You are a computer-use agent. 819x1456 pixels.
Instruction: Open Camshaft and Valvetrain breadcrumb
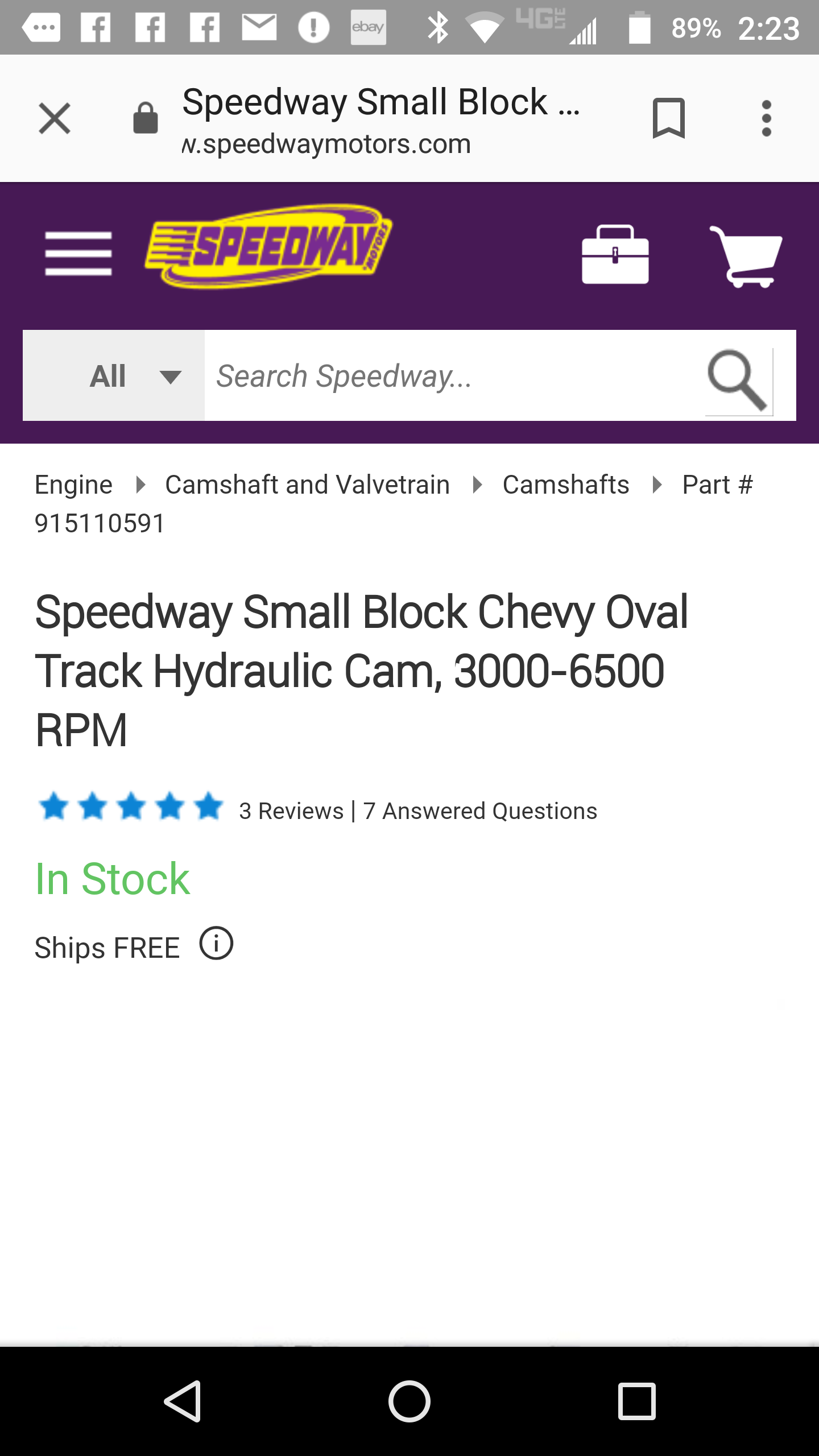point(307,485)
